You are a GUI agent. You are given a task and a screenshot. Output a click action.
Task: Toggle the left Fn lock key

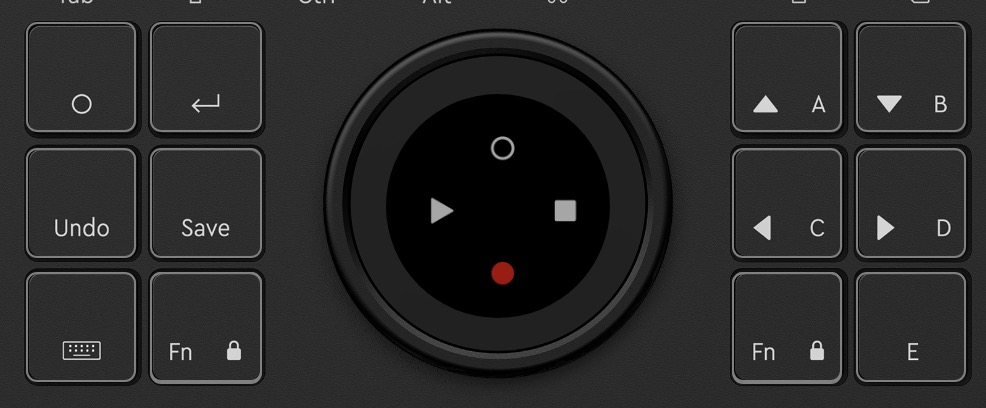click(206, 328)
